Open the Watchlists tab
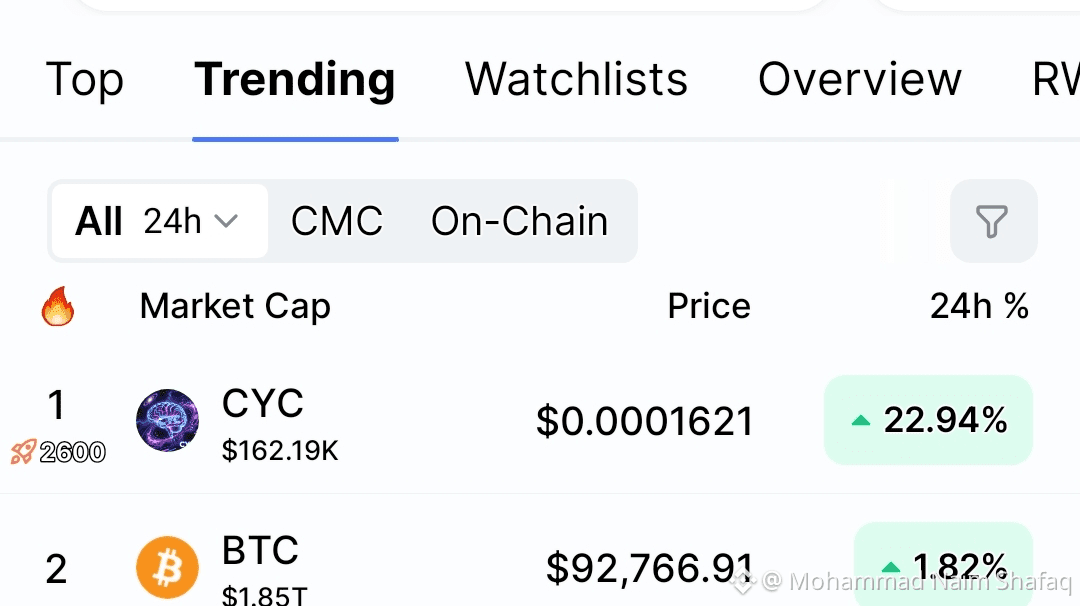 [577, 79]
